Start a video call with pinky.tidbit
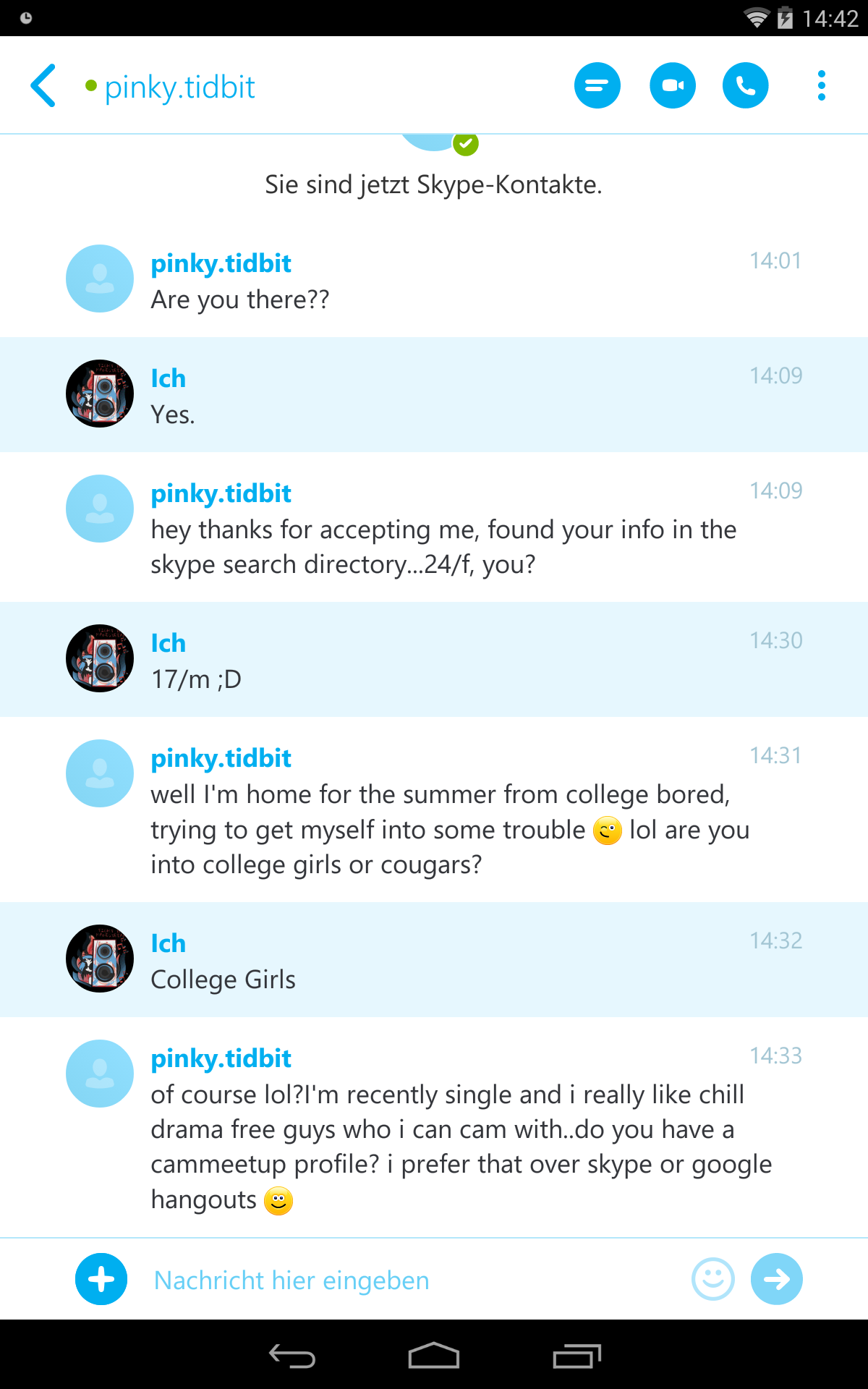Screen dimensions: 868x1389 pos(673,85)
